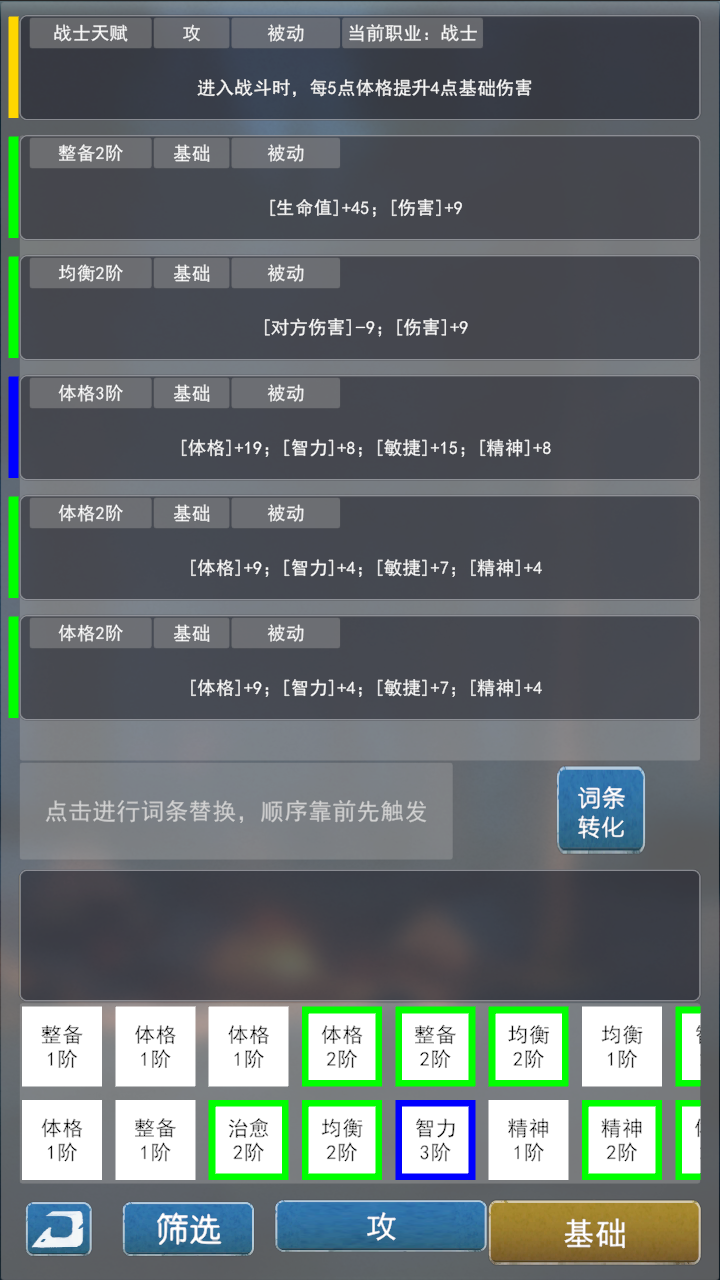Select the equipped 均衡2阶 slot with 对方伤害-9
The height and width of the screenshot is (1280, 720).
(x=360, y=308)
